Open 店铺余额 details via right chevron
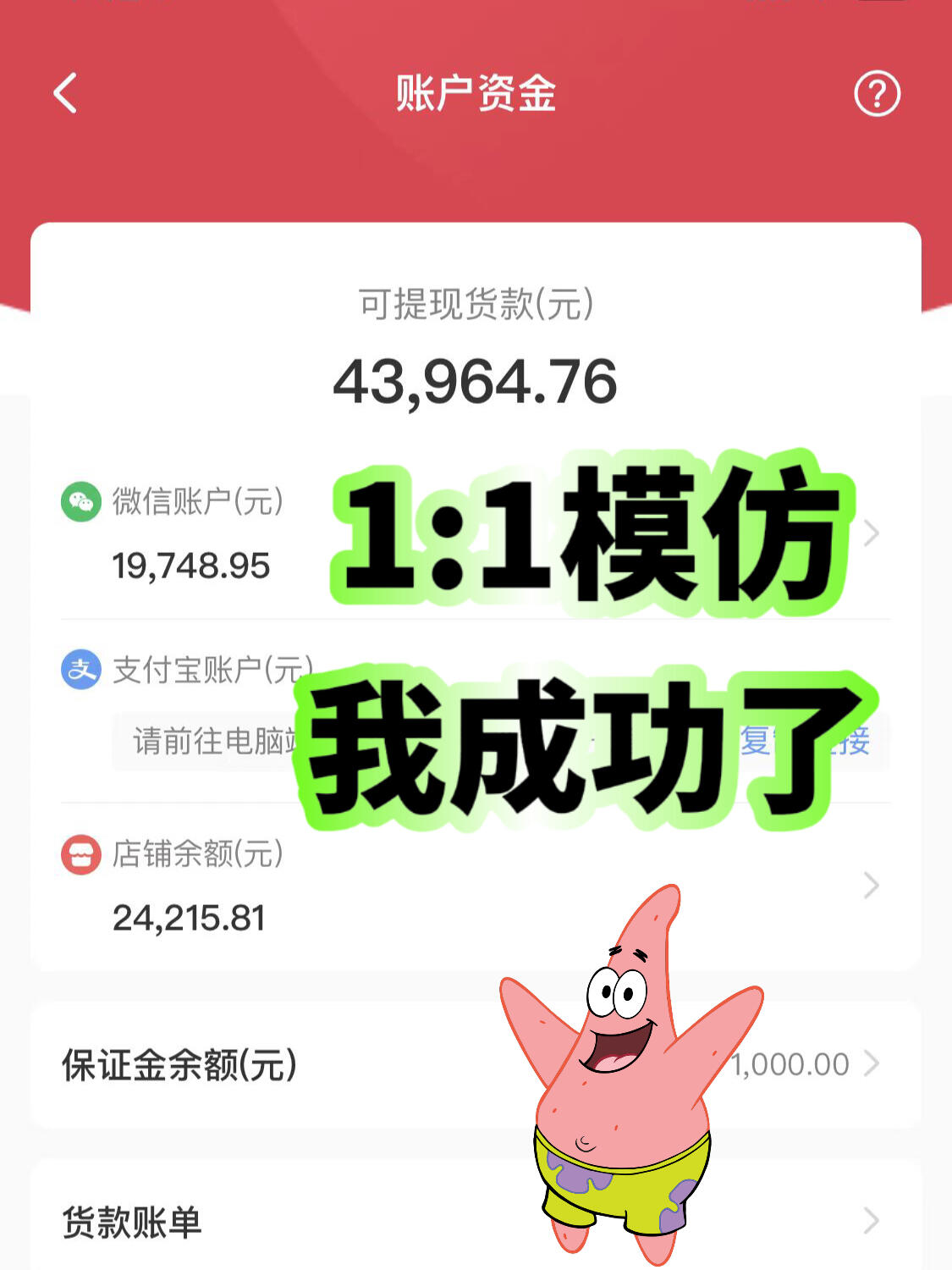952x1270 pixels. tap(870, 886)
